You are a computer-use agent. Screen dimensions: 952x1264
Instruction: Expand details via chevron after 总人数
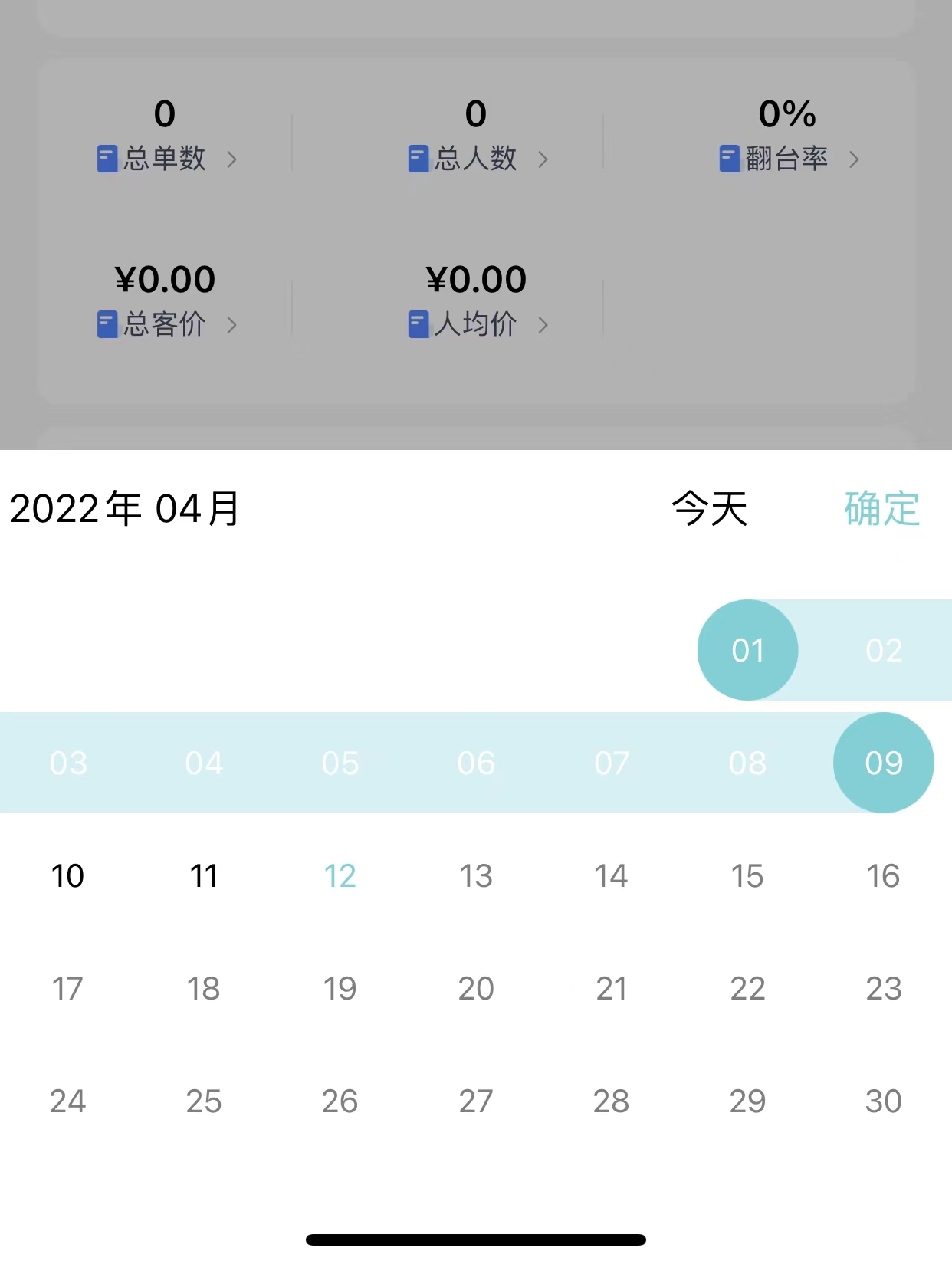point(544,159)
